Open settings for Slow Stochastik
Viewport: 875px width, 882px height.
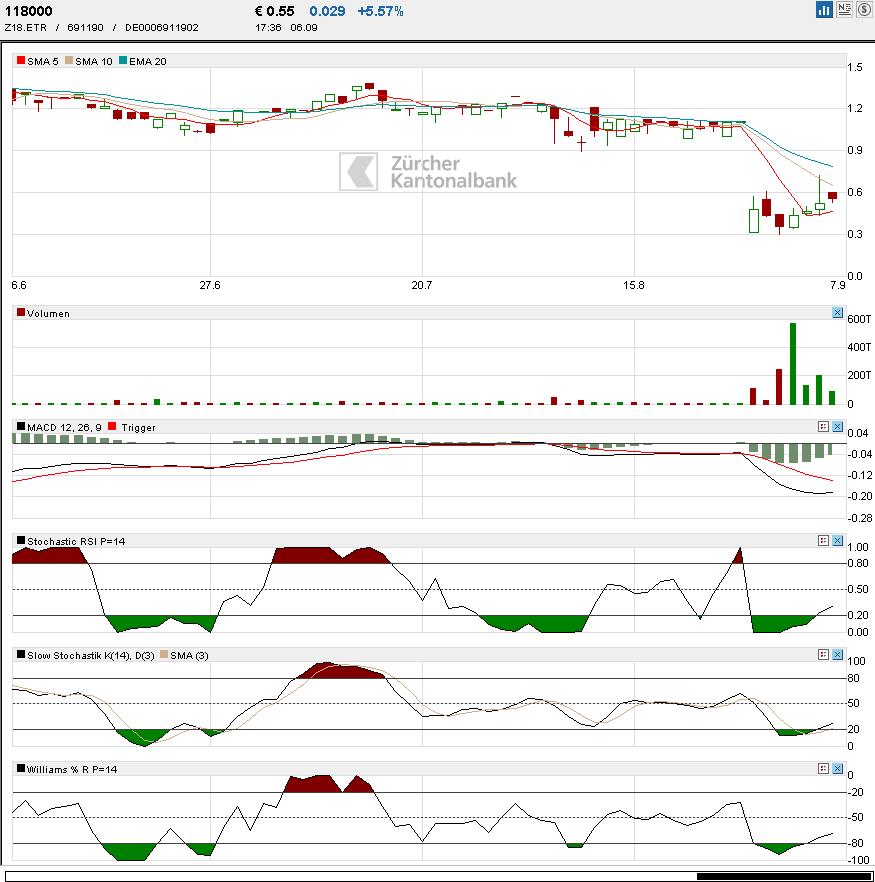tap(823, 654)
